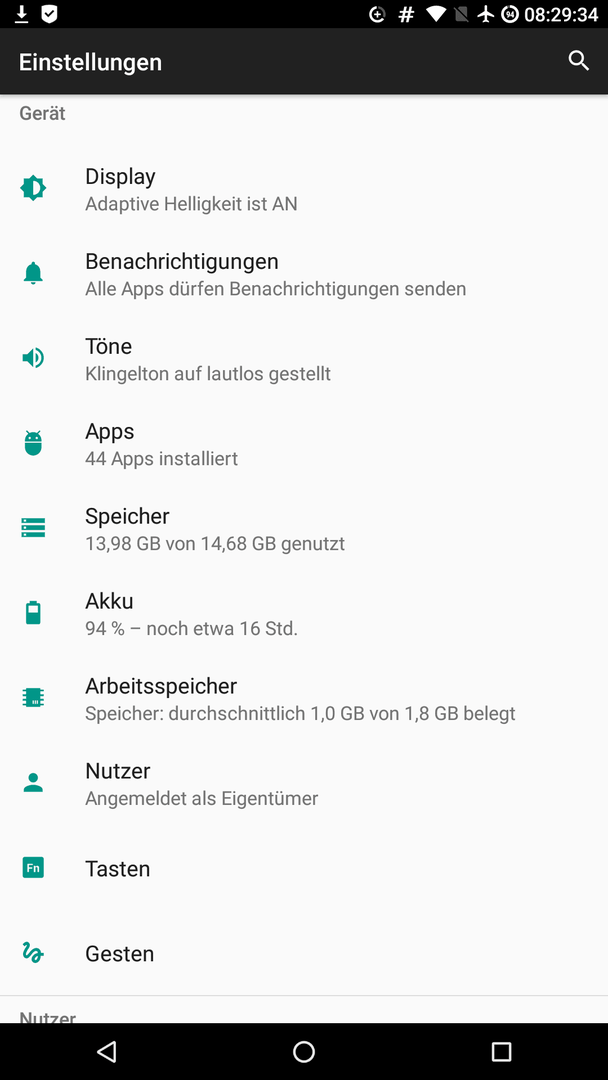Open the Apps list
608x1080 pixels.
[x=304, y=444]
